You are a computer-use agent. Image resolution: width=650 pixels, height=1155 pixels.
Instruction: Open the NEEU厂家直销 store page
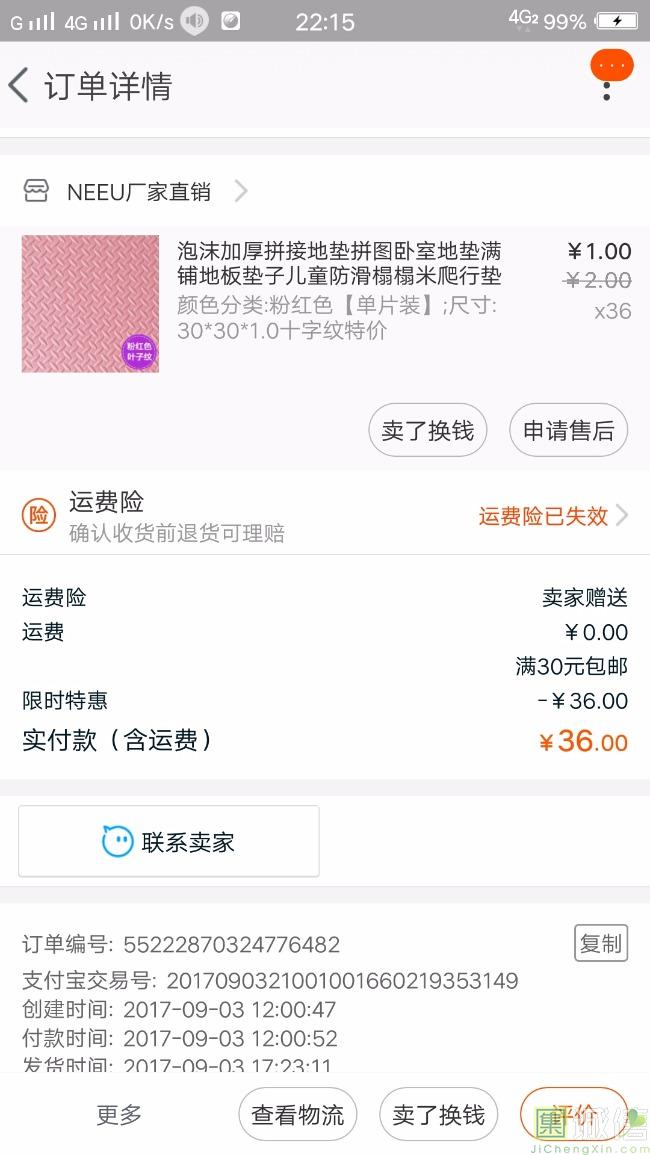click(x=138, y=192)
